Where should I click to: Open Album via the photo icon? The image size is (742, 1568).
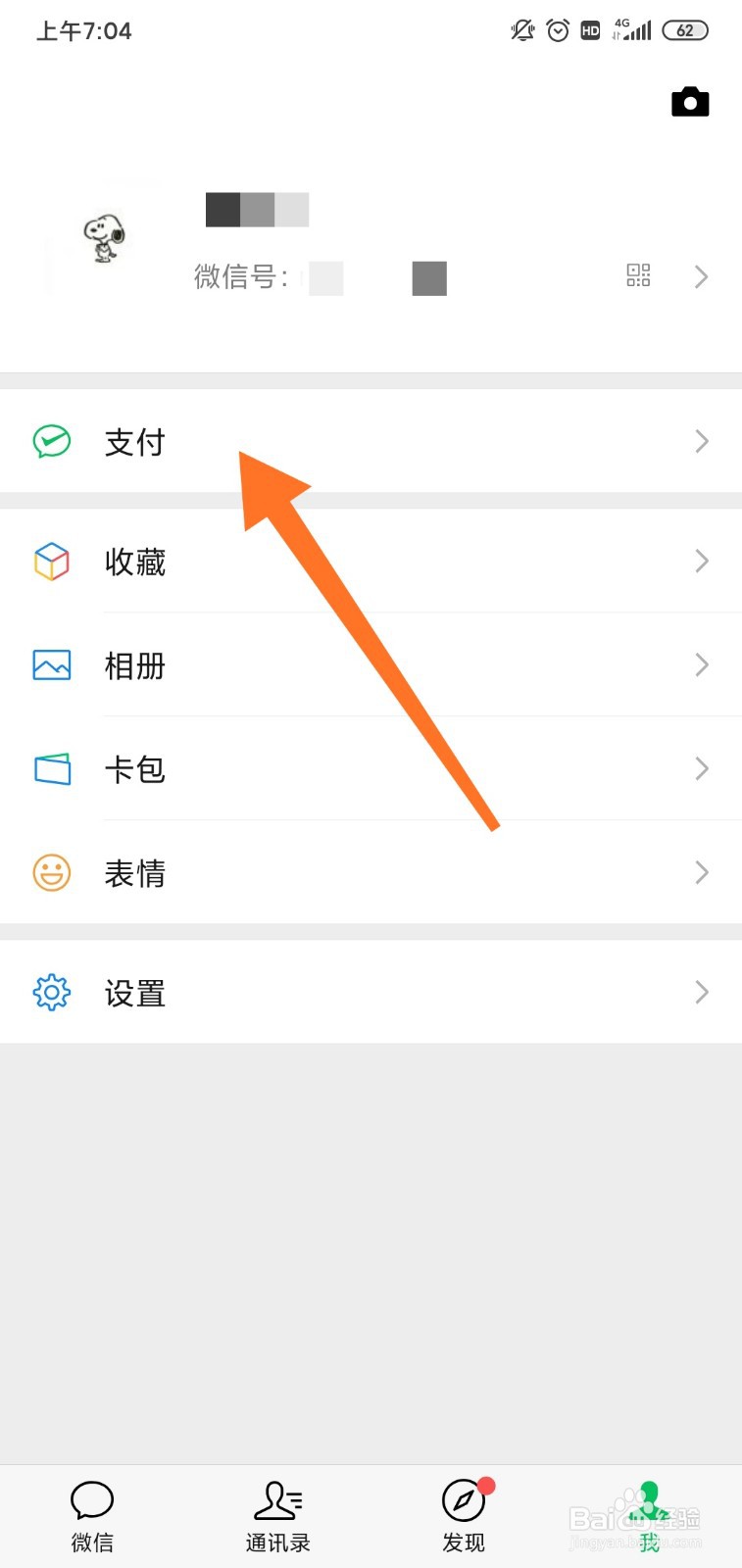coord(50,665)
